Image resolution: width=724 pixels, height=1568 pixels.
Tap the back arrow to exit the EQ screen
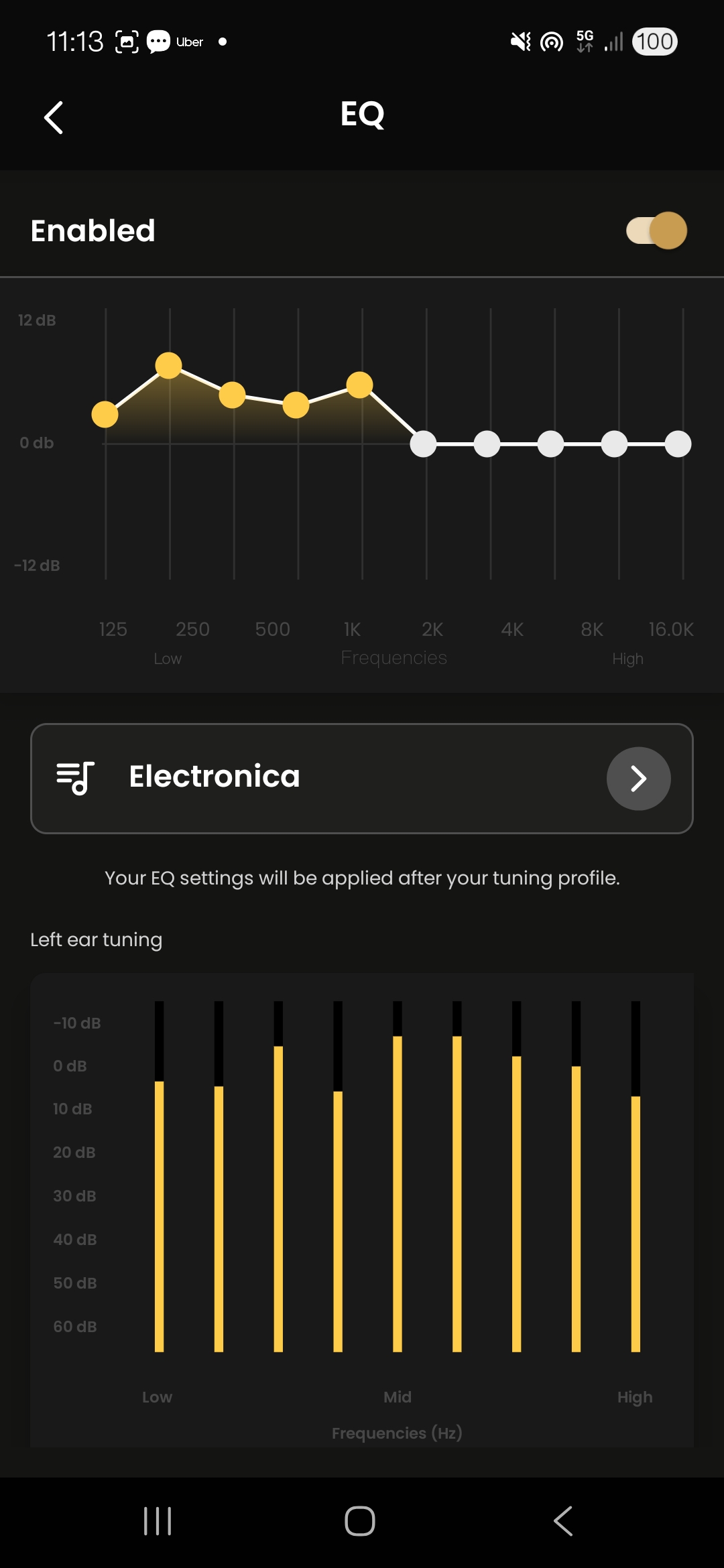(54, 117)
